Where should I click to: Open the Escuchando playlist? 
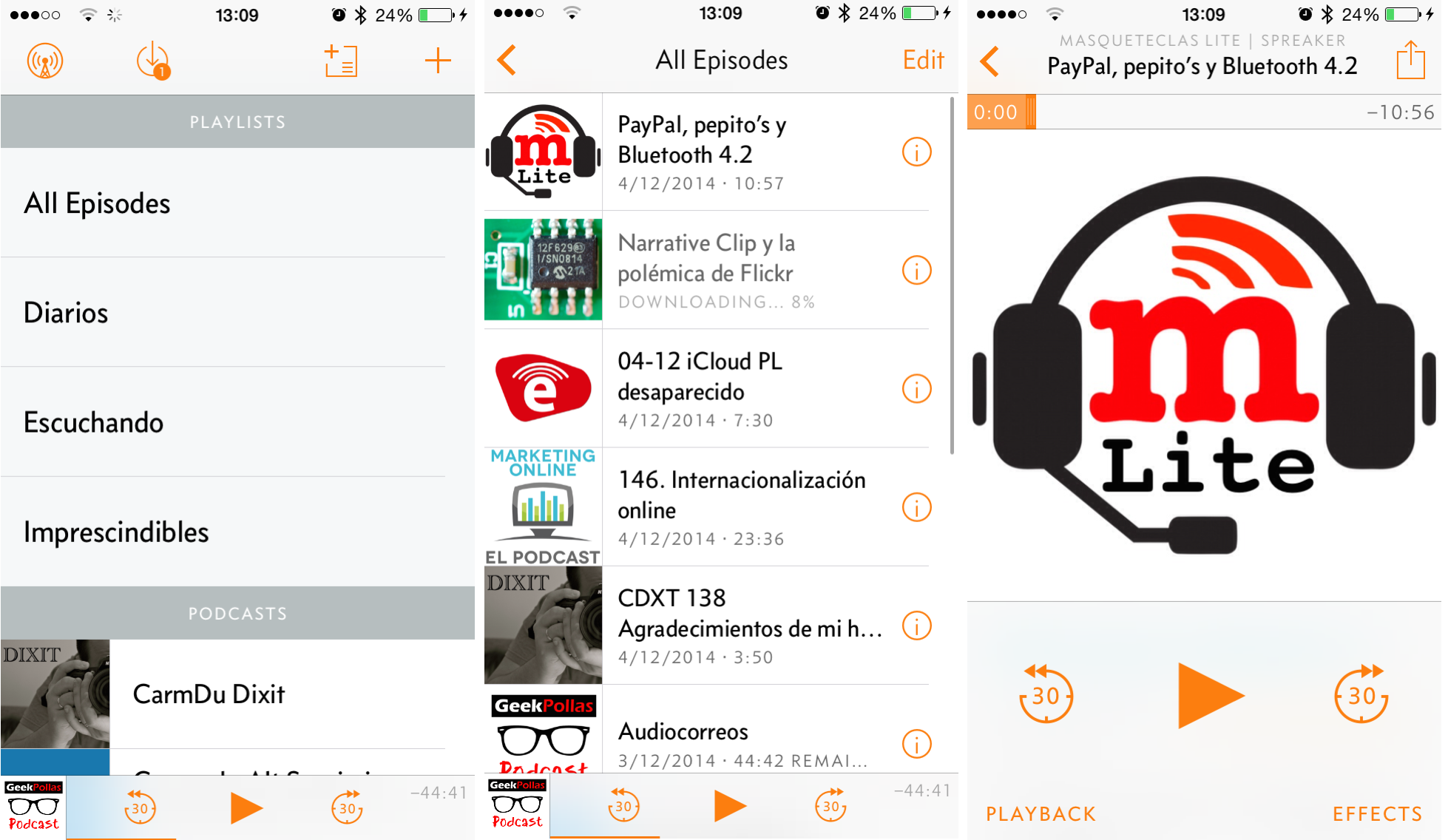[x=93, y=422]
